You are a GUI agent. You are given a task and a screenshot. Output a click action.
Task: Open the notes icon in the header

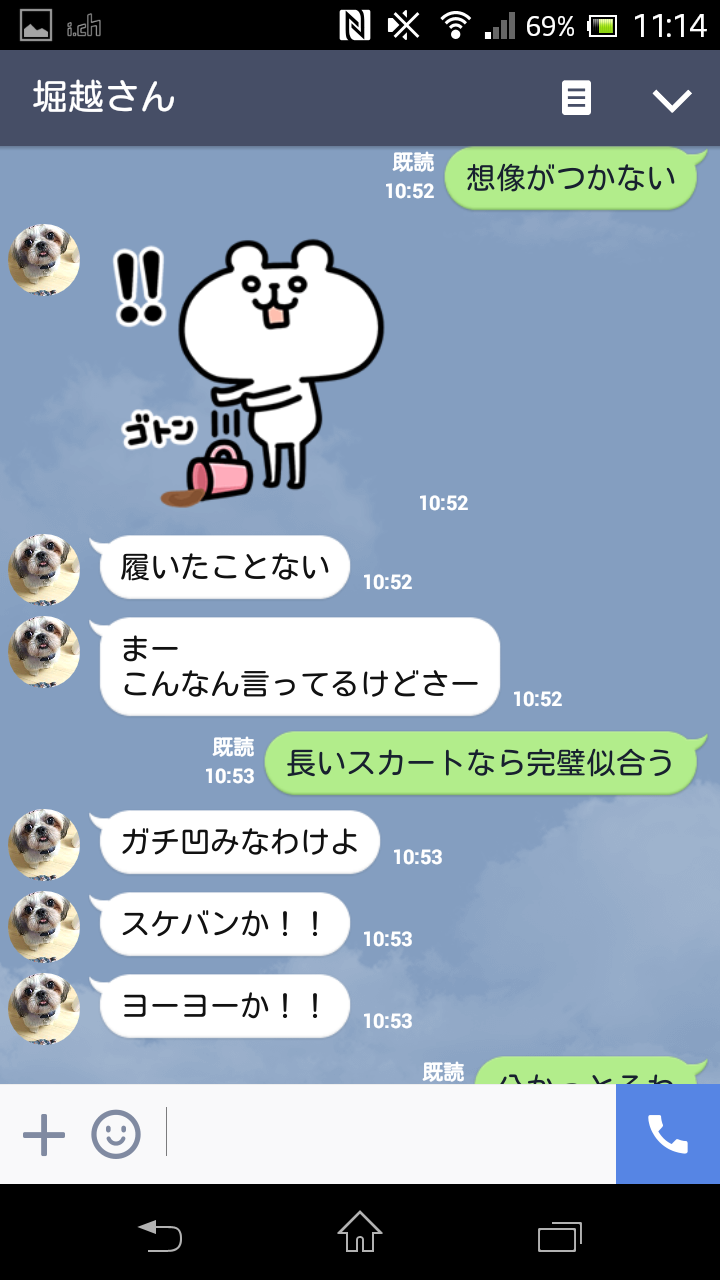[x=576, y=98]
